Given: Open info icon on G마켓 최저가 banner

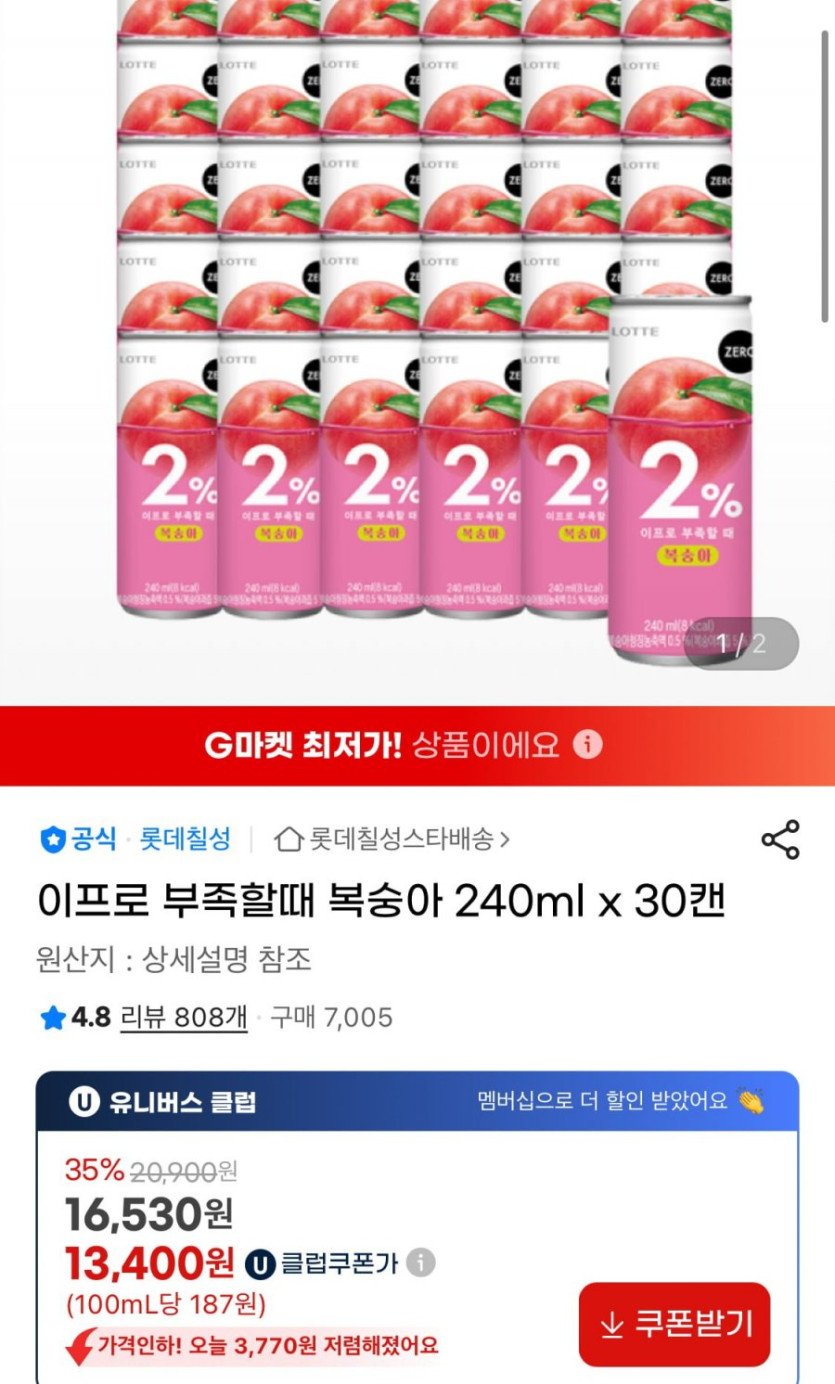Looking at the screenshot, I should click(588, 745).
